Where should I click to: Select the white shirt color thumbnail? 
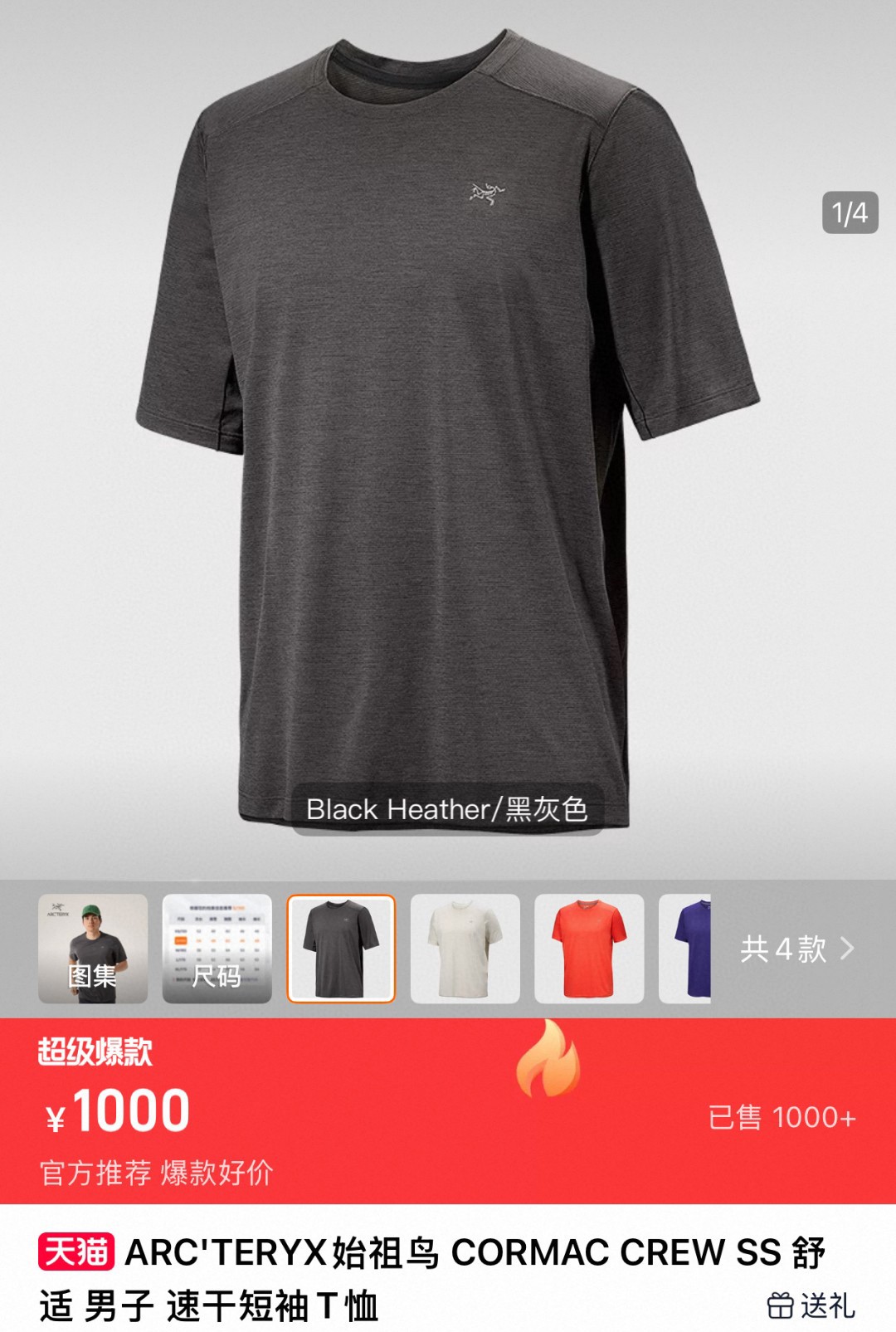tap(465, 949)
